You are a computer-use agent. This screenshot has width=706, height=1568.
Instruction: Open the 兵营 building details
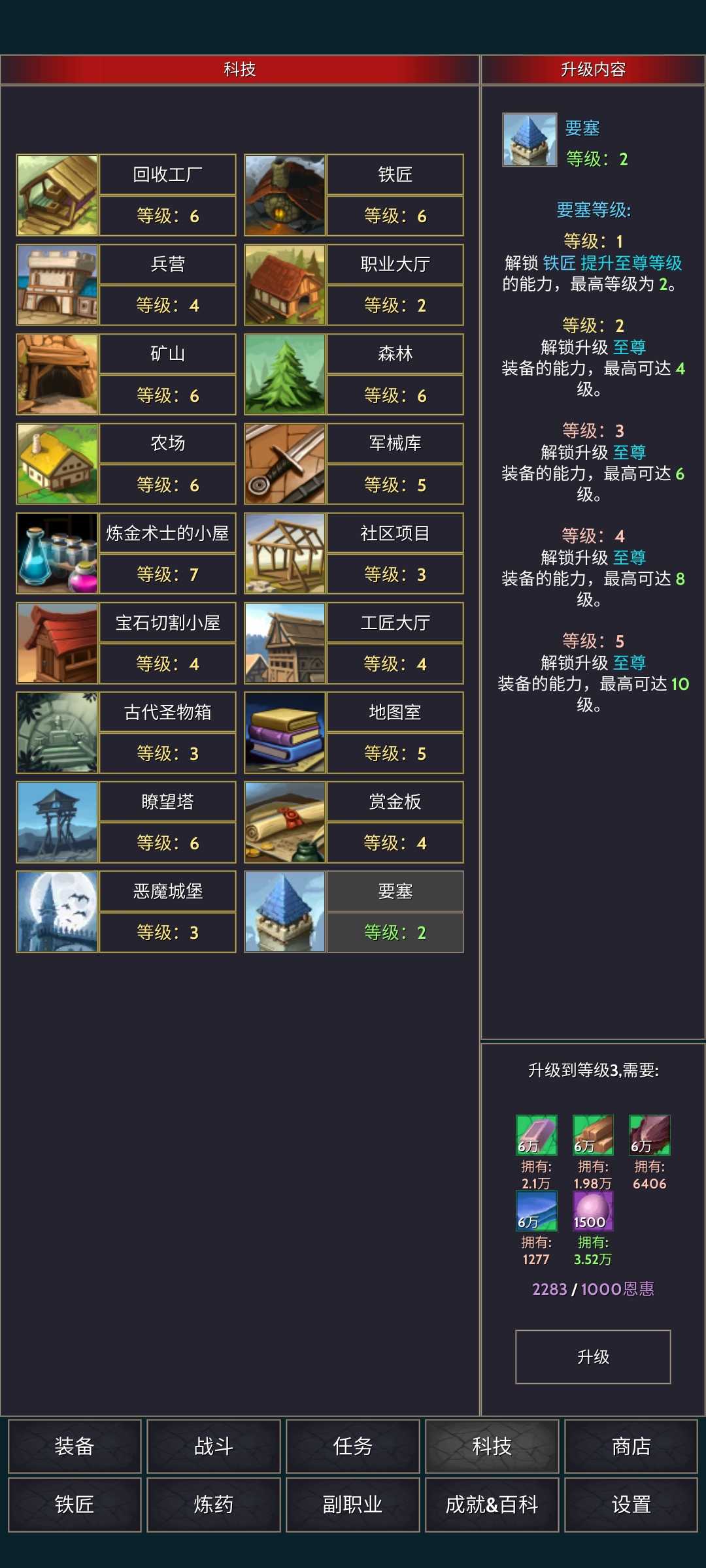click(126, 284)
